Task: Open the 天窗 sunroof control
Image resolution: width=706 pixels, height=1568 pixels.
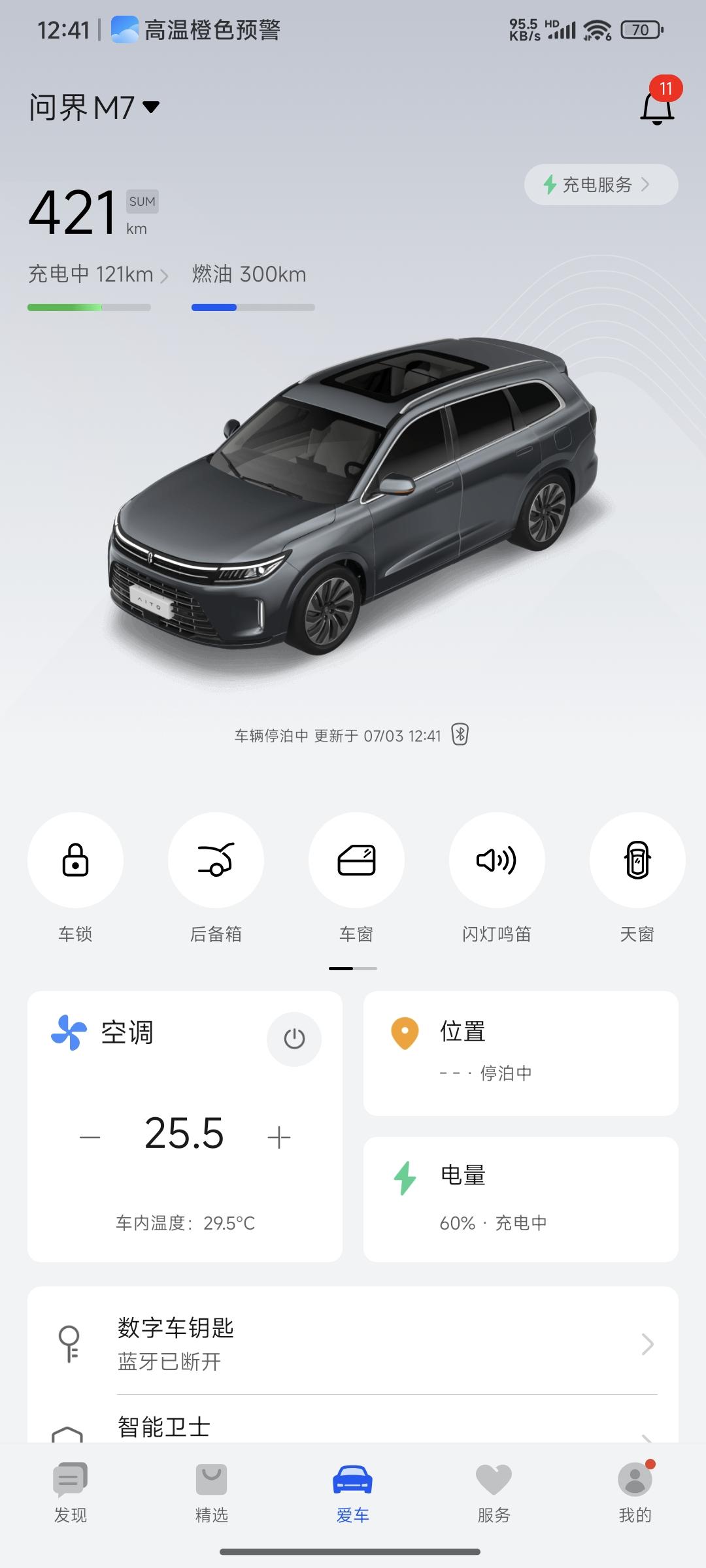Action: coord(637,860)
